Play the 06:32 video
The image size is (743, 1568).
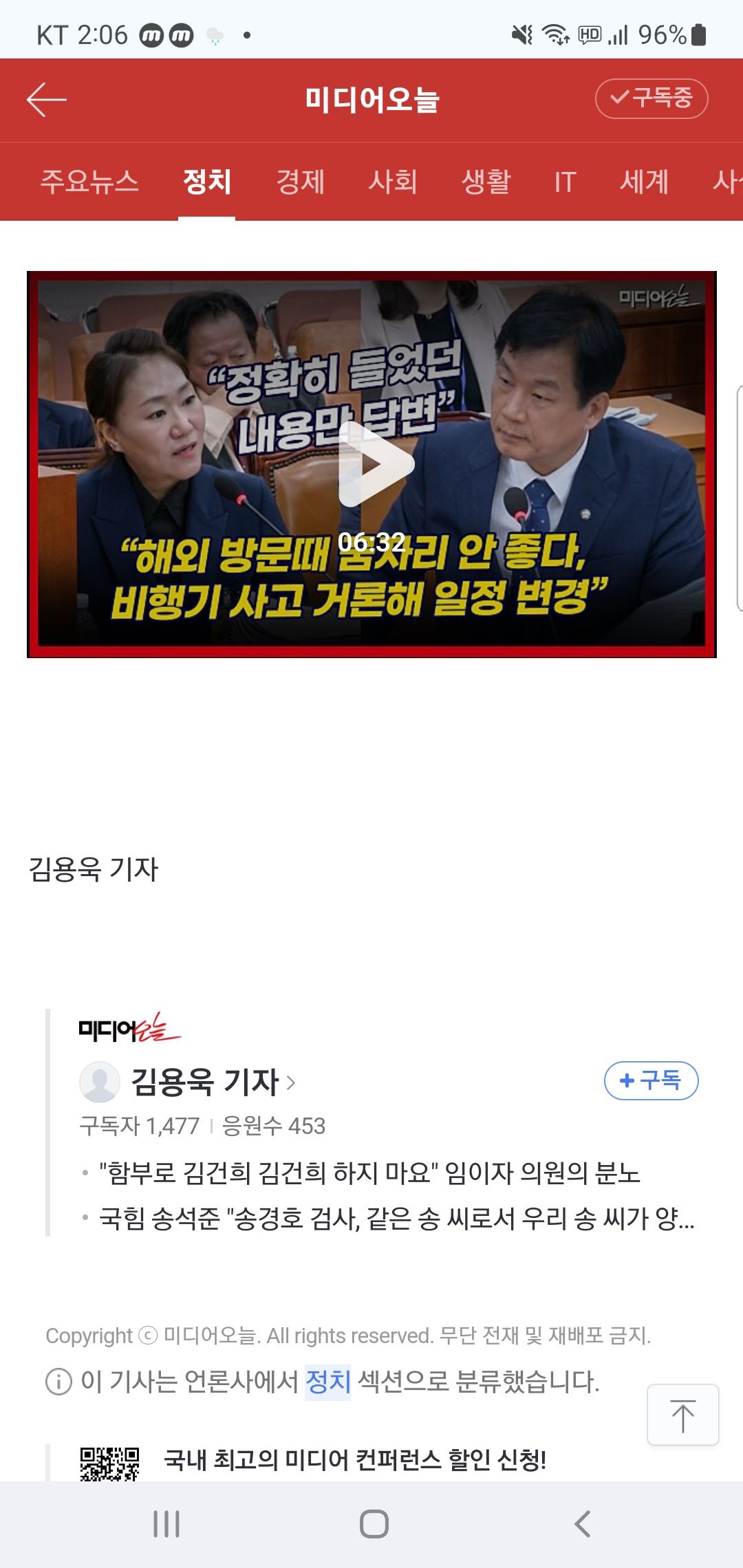pyautogui.click(x=376, y=464)
